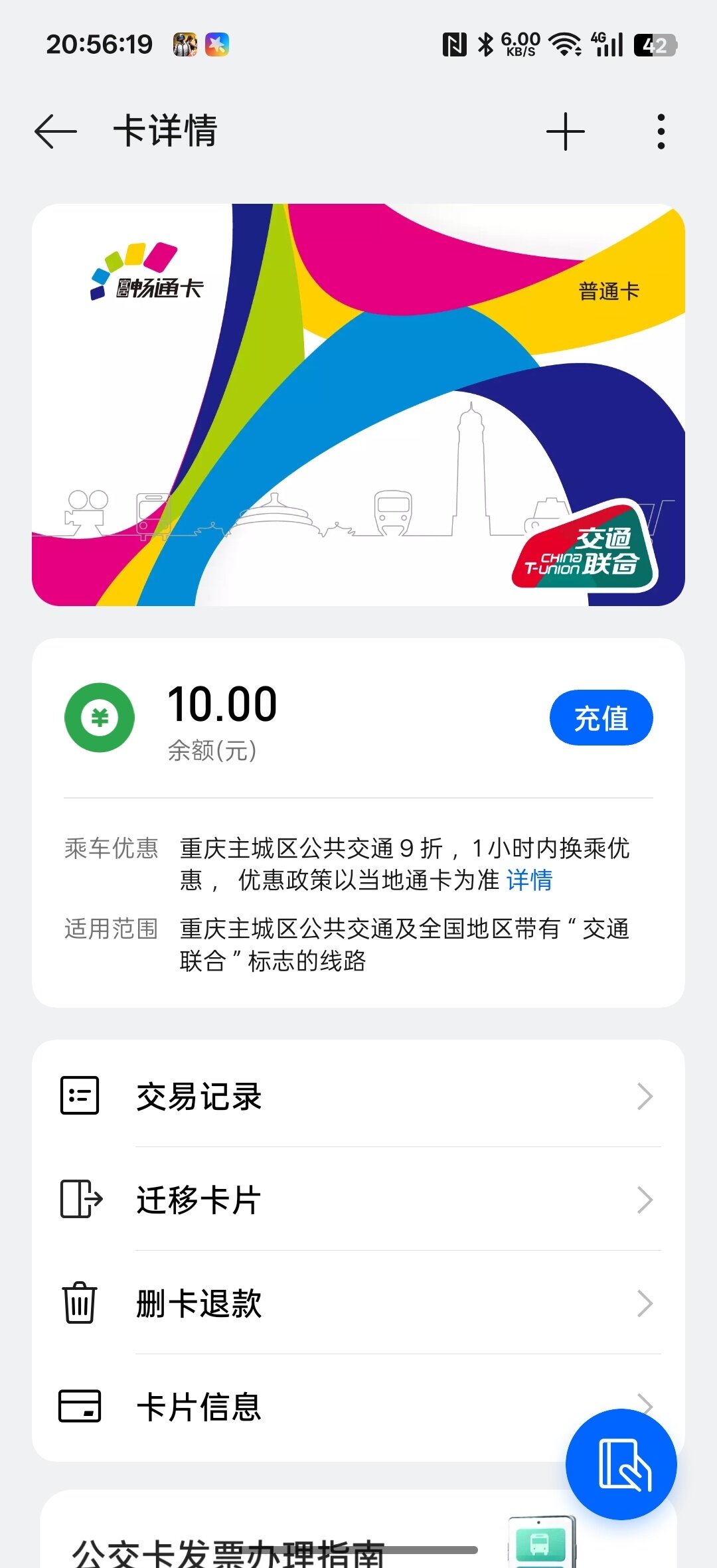Add a new card with the plus icon
The height and width of the screenshot is (1568, 717).
click(x=566, y=131)
